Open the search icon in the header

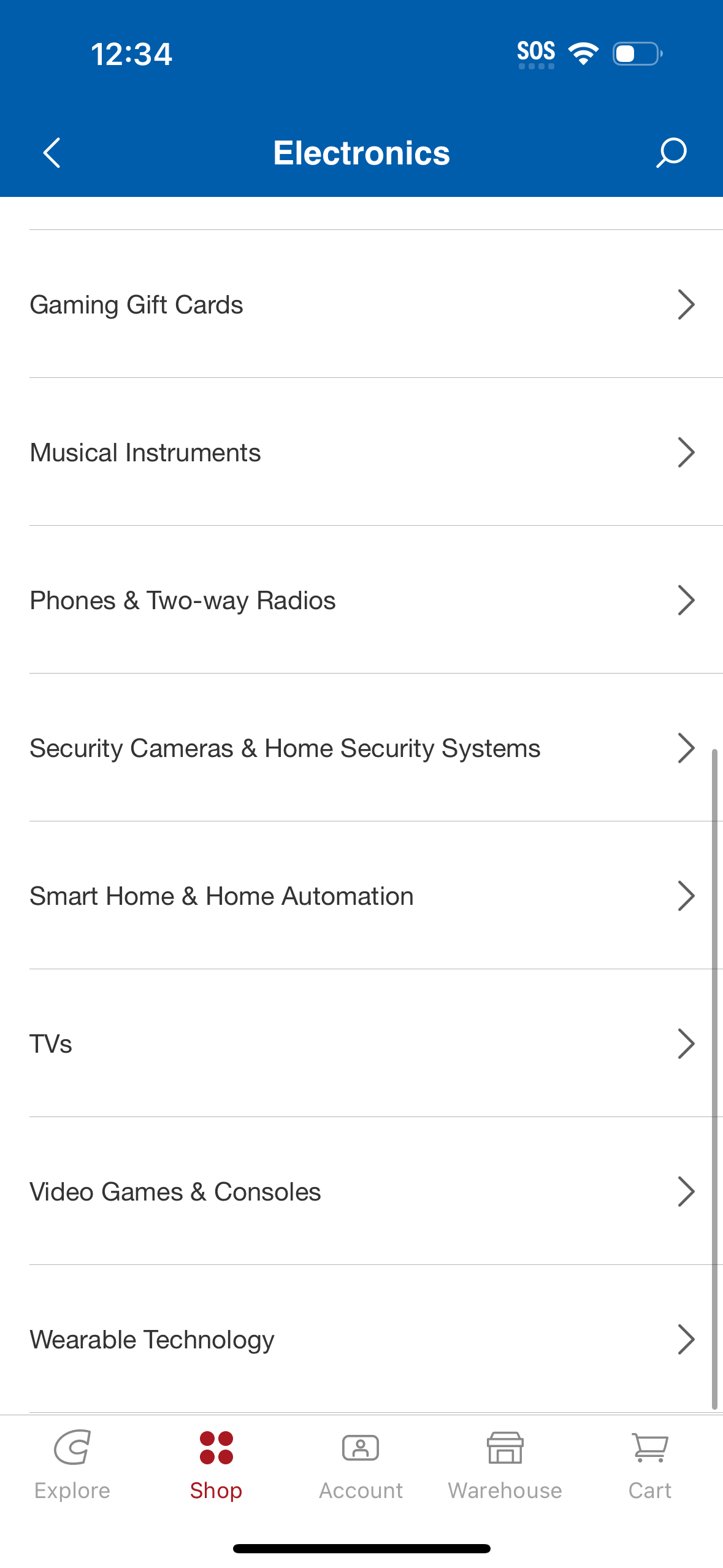[671, 153]
